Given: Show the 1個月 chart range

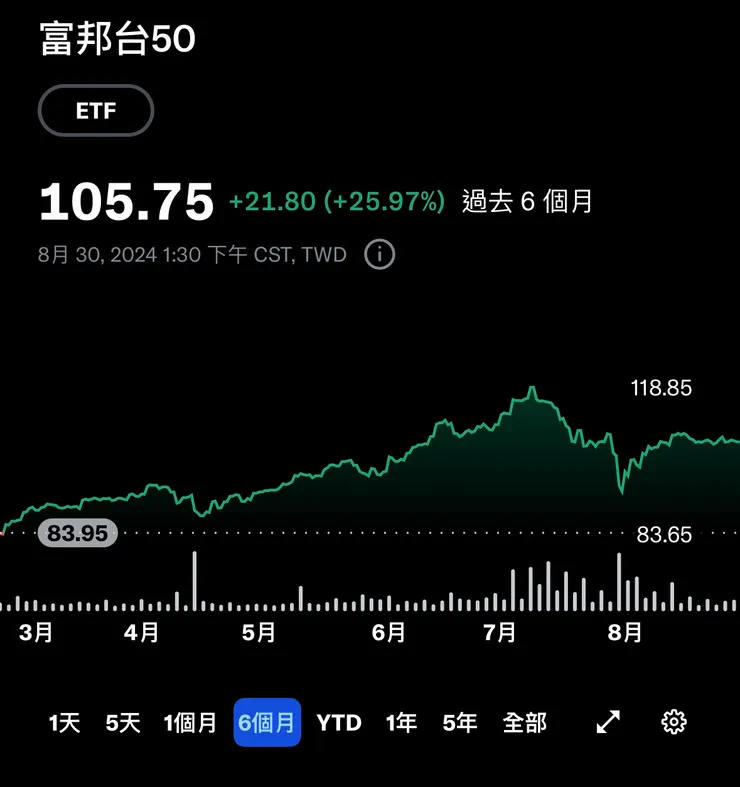Looking at the screenshot, I should [x=190, y=722].
